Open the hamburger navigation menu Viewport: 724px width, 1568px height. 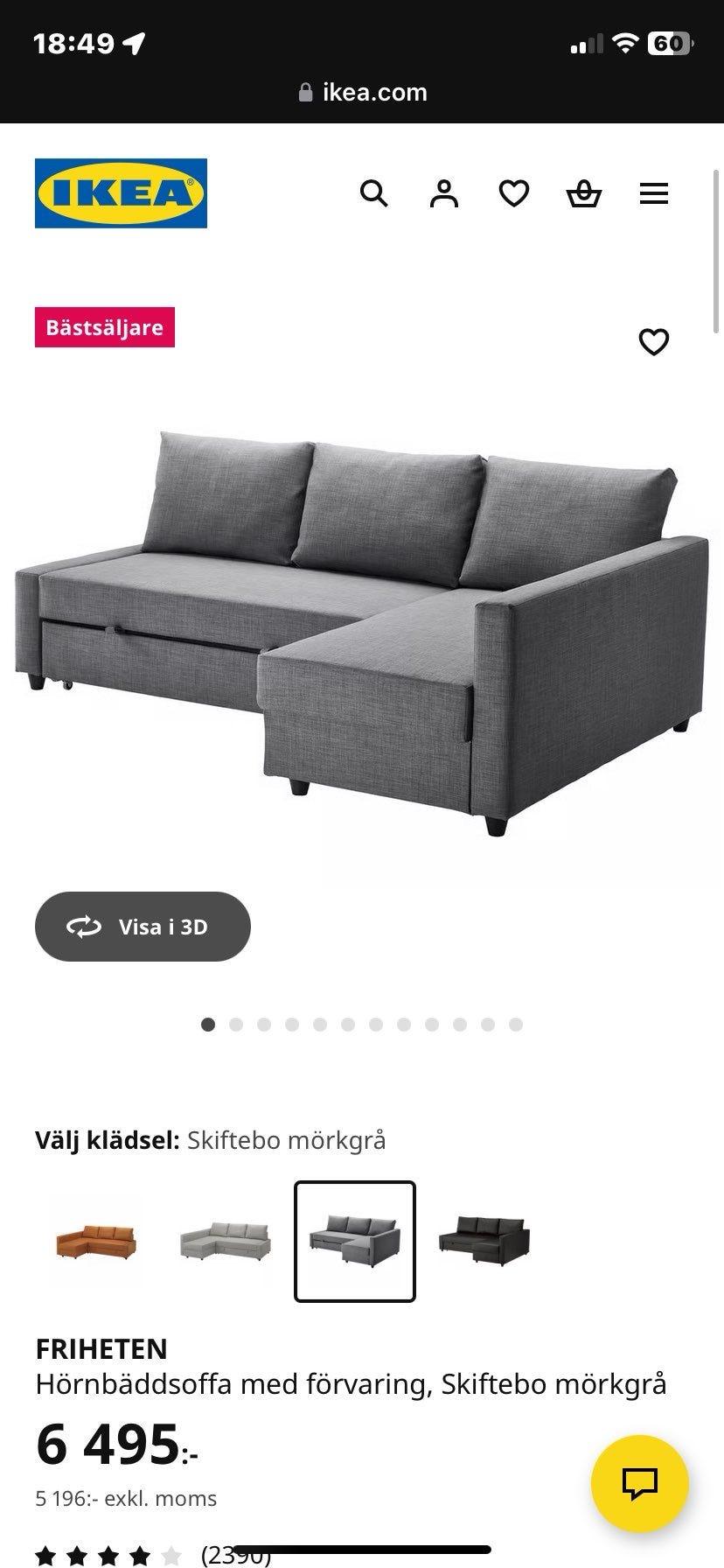pyautogui.click(x=653, y=193)
